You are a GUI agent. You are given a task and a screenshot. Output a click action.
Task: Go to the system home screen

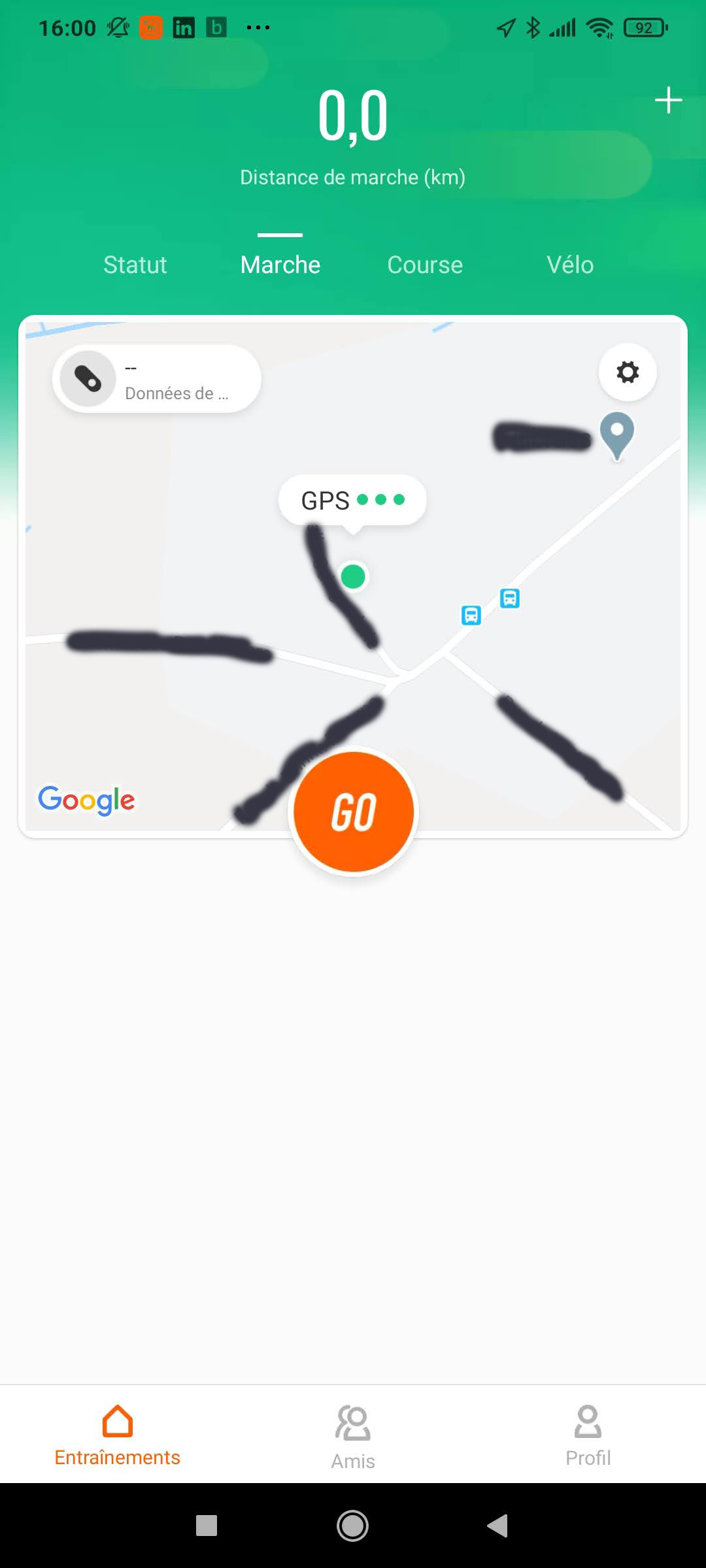(353, 1526)
